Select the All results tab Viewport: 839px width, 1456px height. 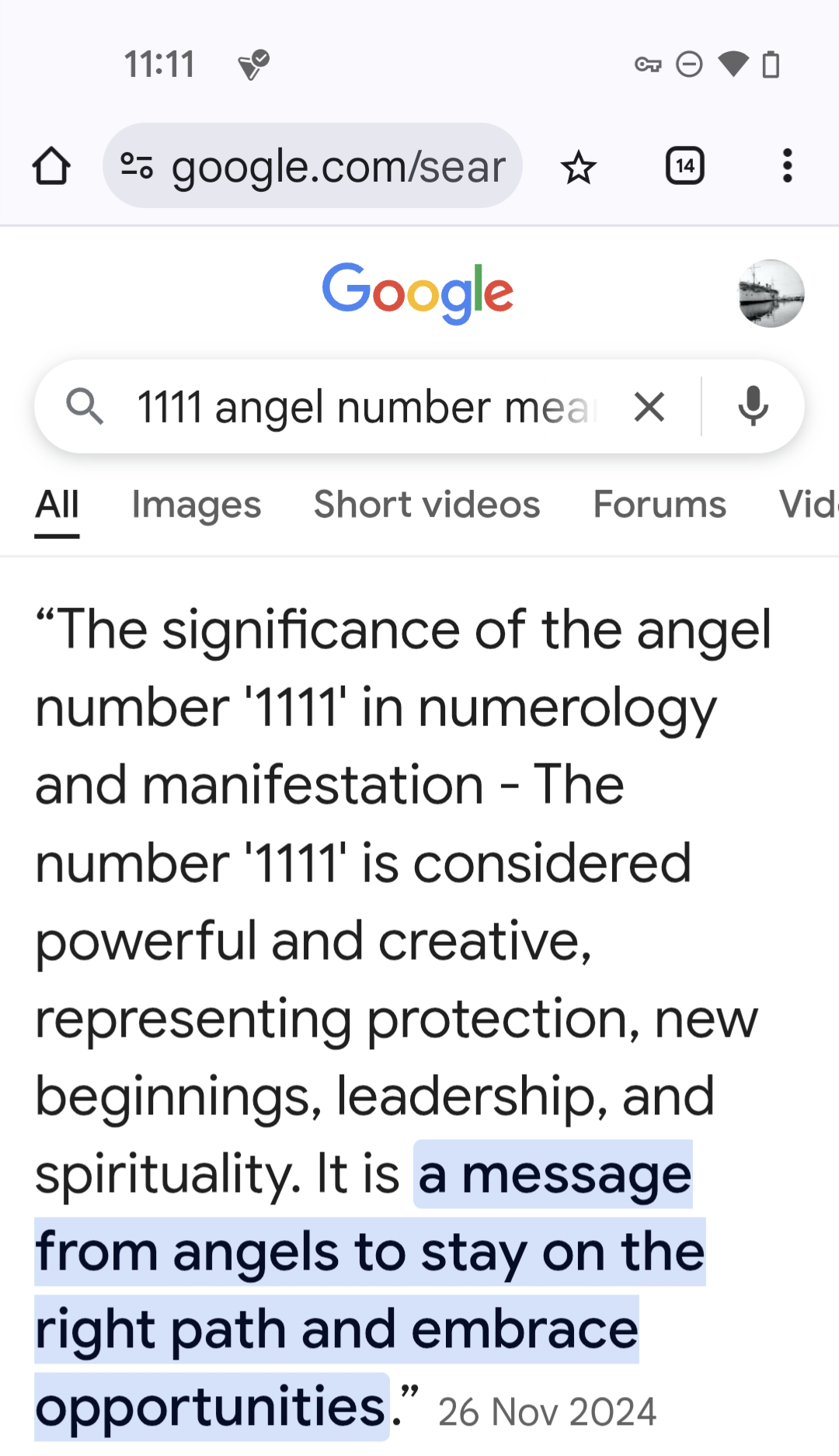click(x=57, y=505)
